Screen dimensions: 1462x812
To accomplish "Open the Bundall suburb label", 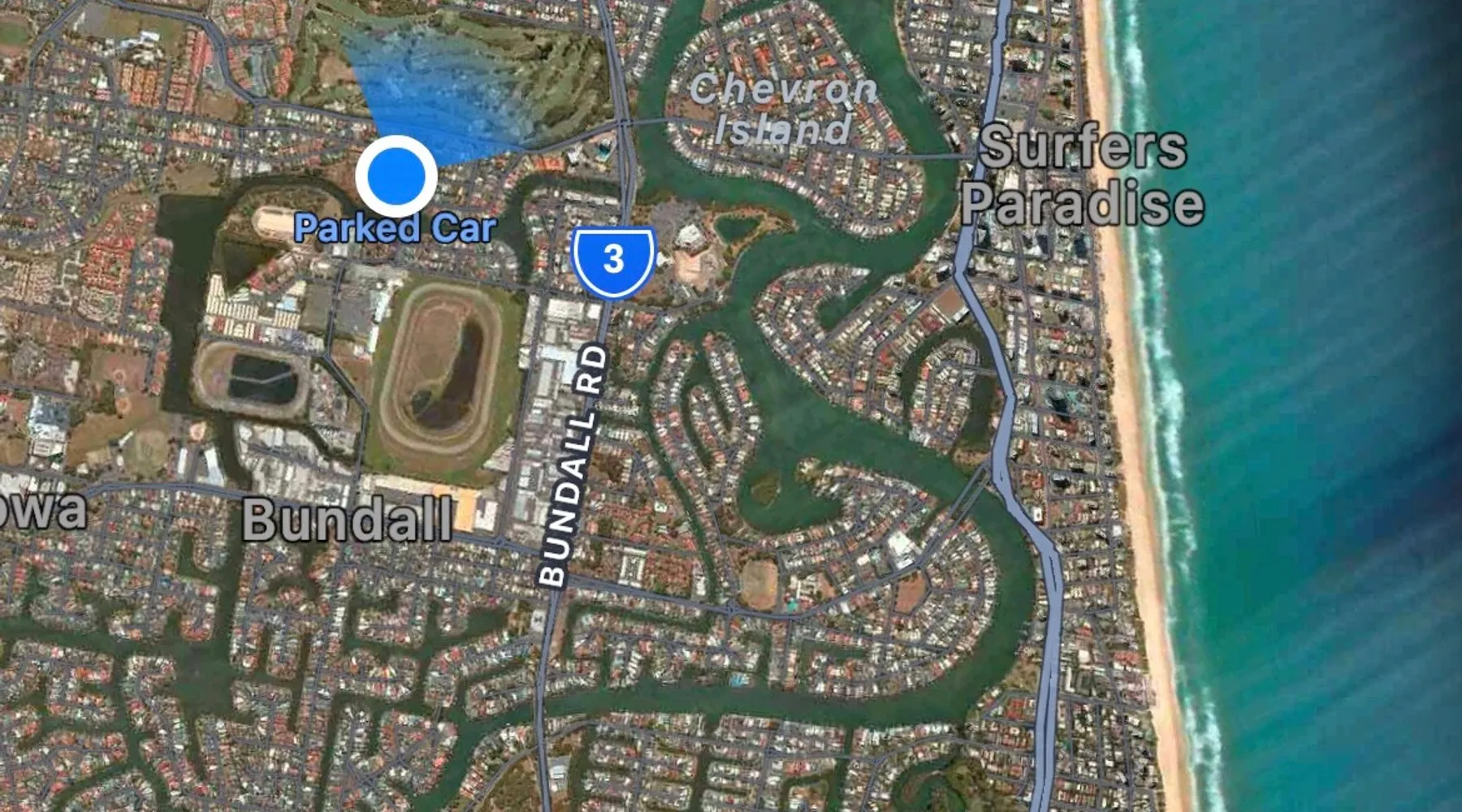I will (x=348, y=520).
